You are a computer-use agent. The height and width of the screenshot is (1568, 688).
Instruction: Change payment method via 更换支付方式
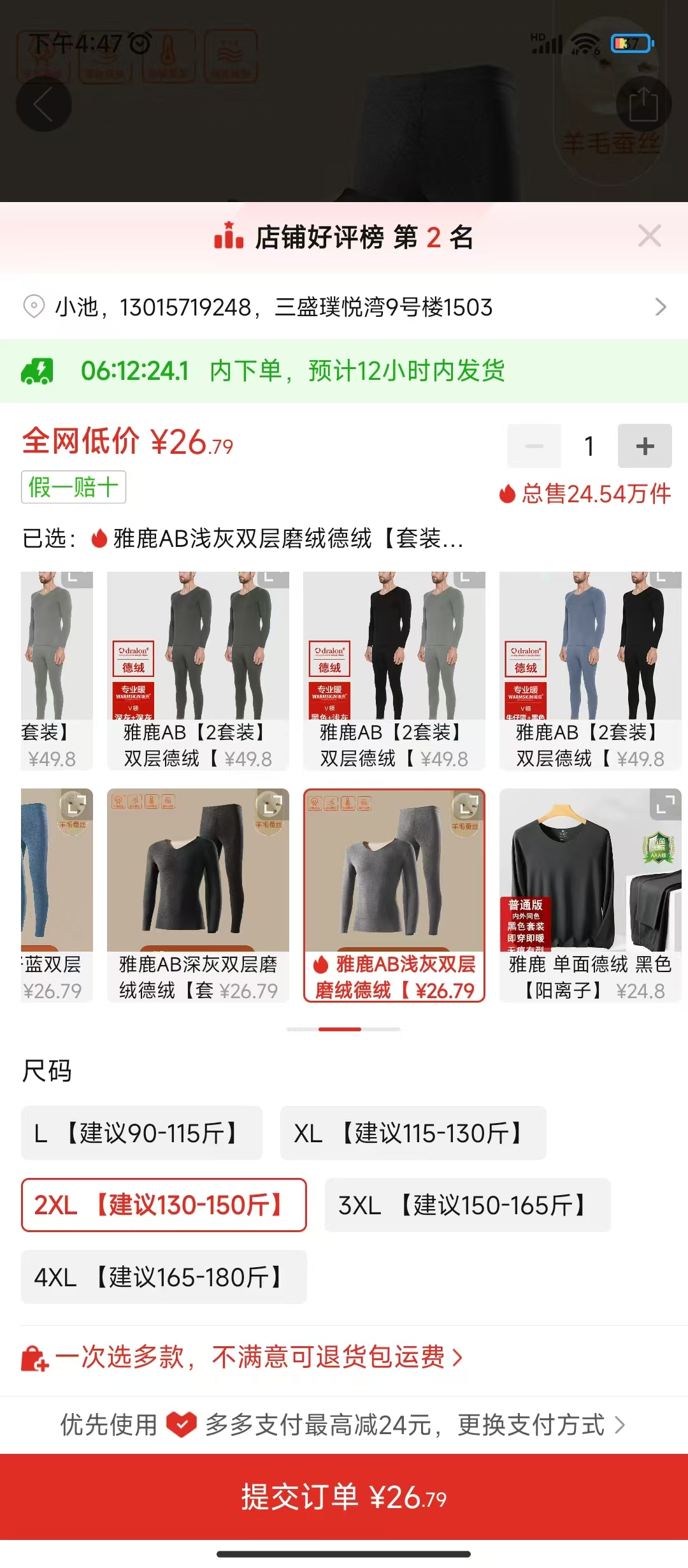tap(540, 1425)
